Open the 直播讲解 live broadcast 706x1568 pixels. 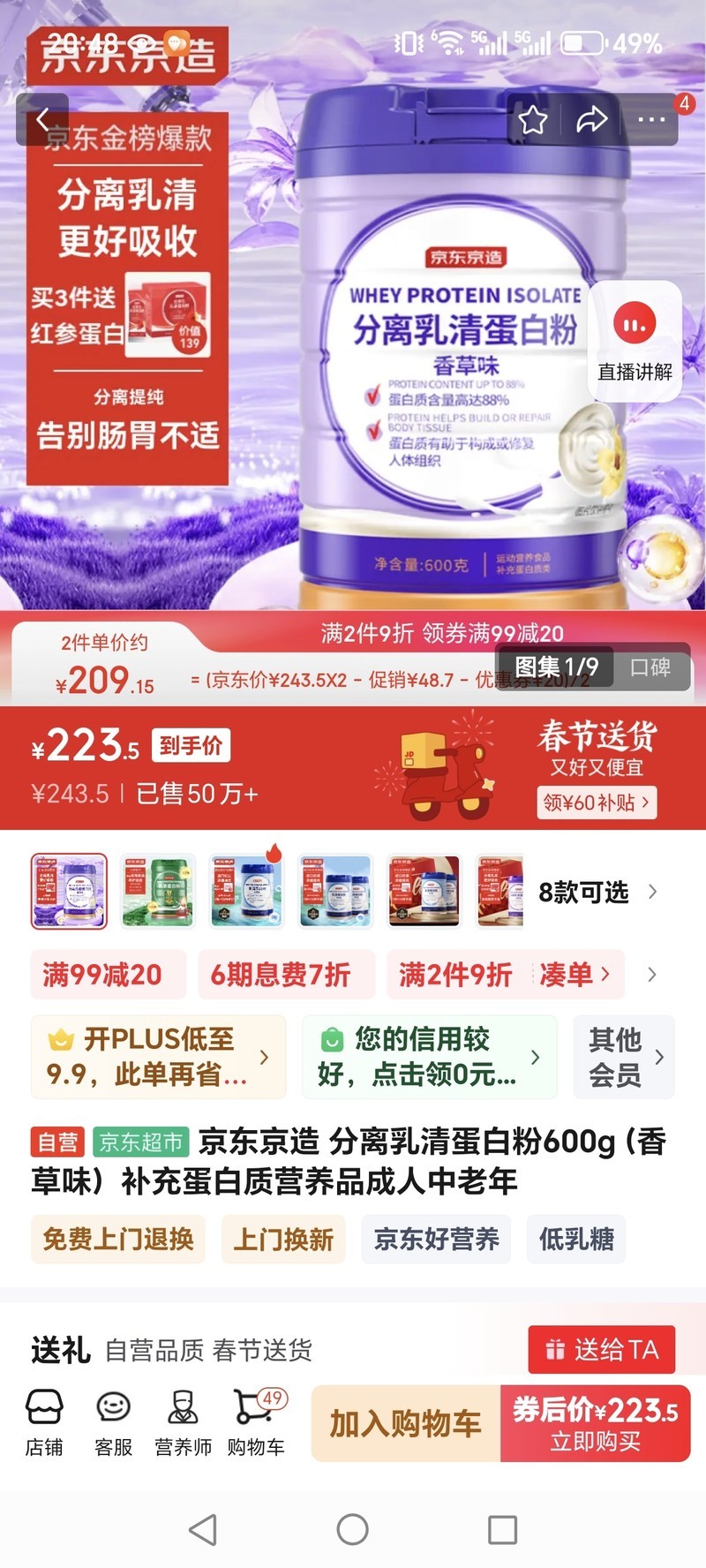[635, 341]
